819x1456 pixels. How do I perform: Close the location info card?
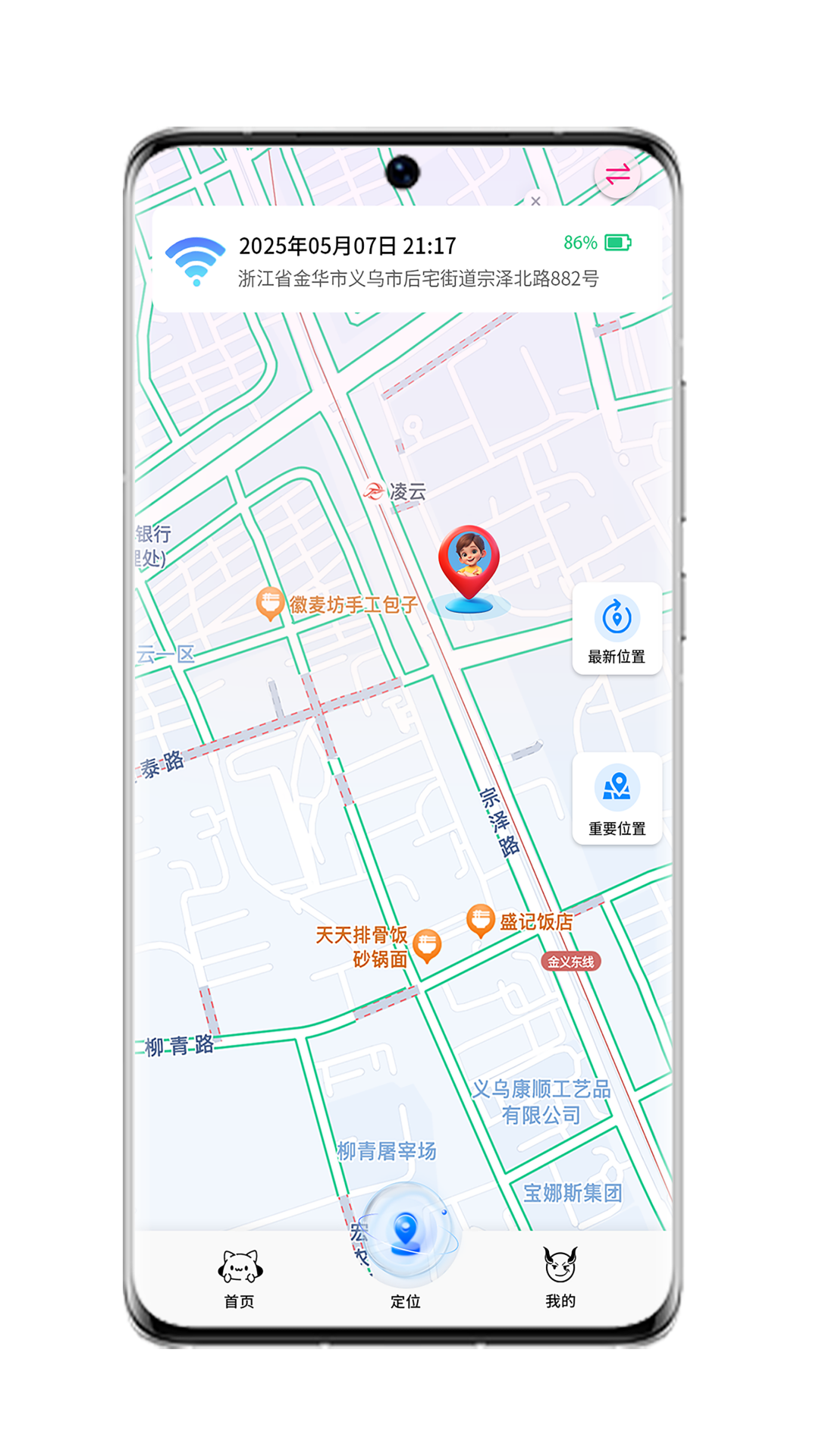(x=535, y=201)
